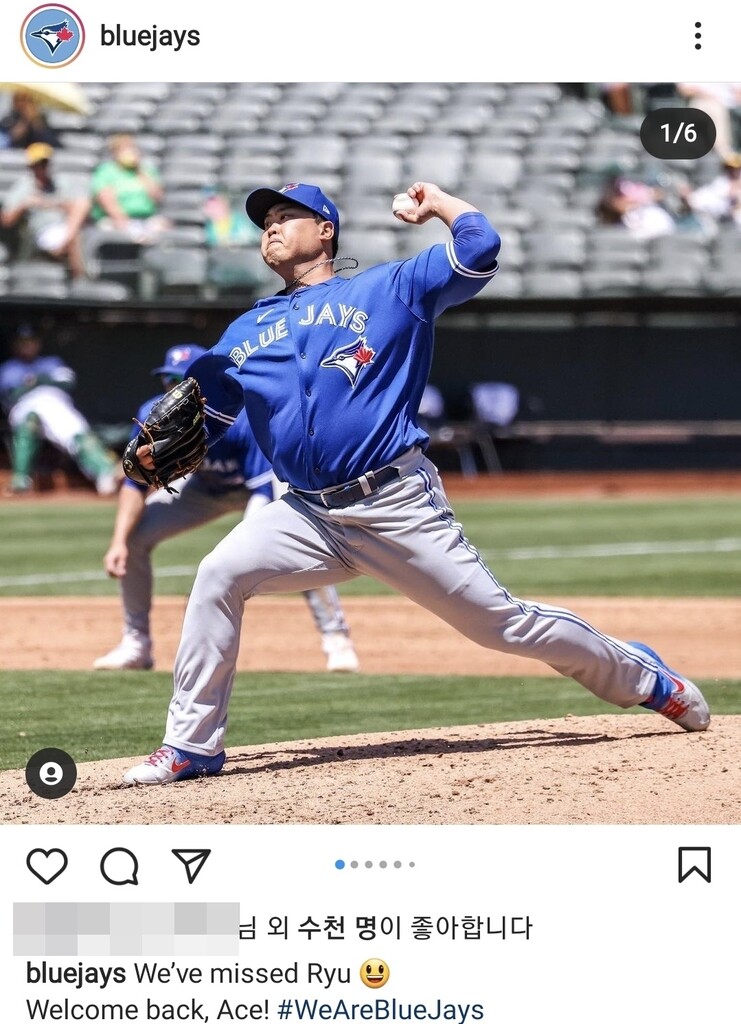This screenshot has height=1024, width=741.
Task: Show tagged people on the photo
Action: 51,773
